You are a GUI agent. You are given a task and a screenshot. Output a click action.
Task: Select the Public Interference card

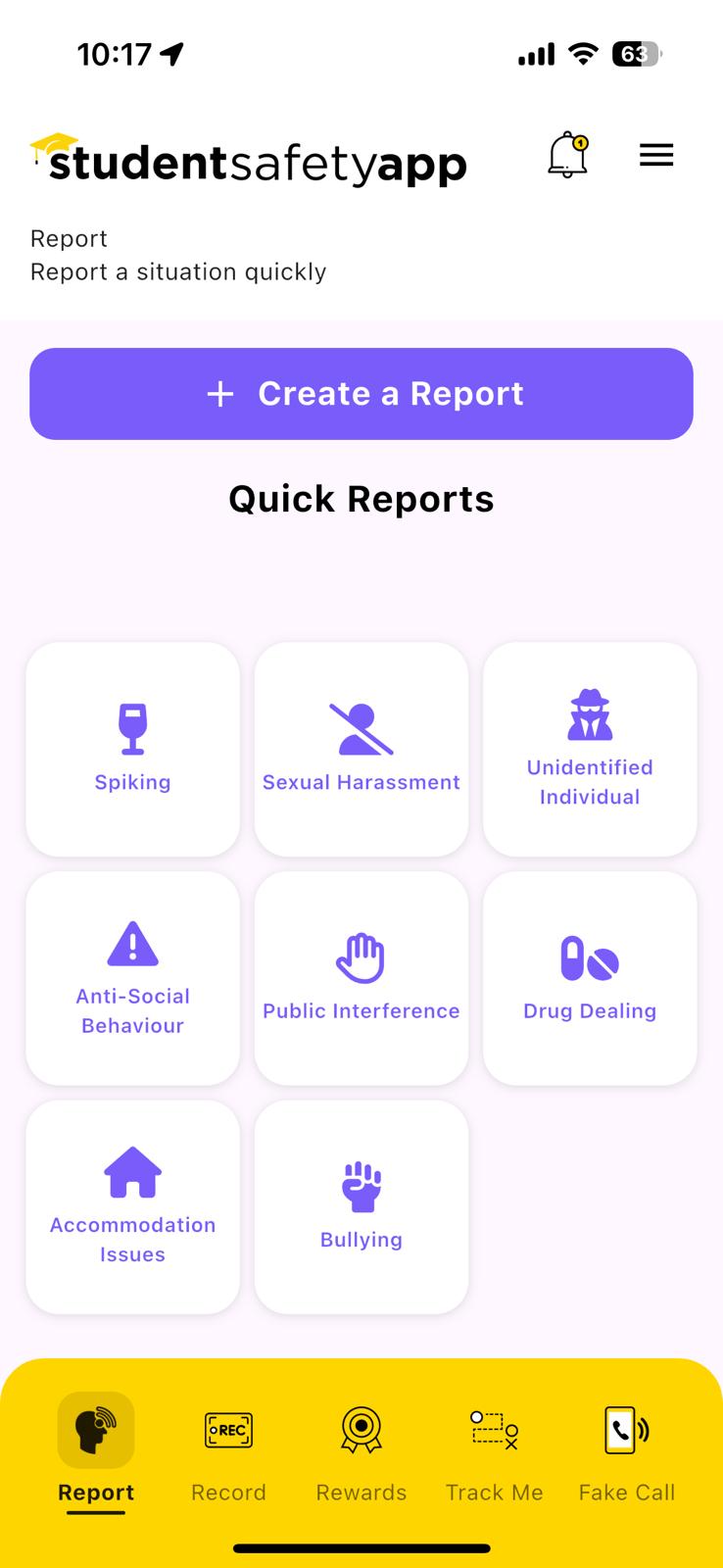click(x=361, y=978)
